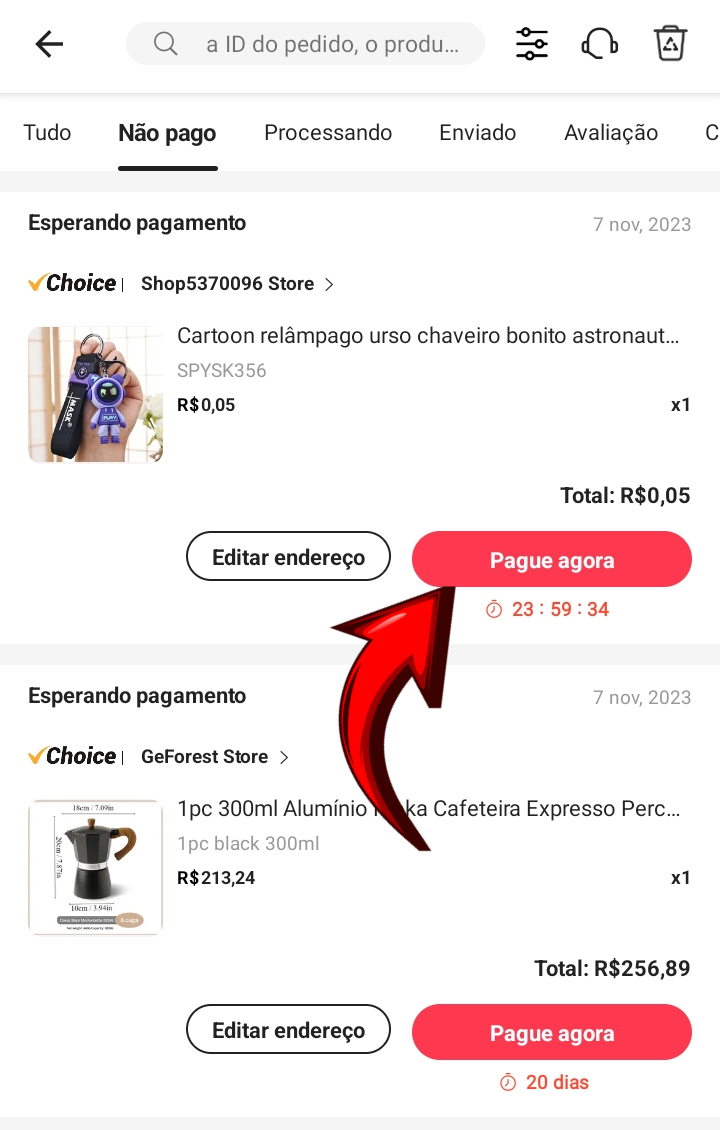720x1130 pixels.
Task: Switch to the Processando tab
Action: coord(328,133)
